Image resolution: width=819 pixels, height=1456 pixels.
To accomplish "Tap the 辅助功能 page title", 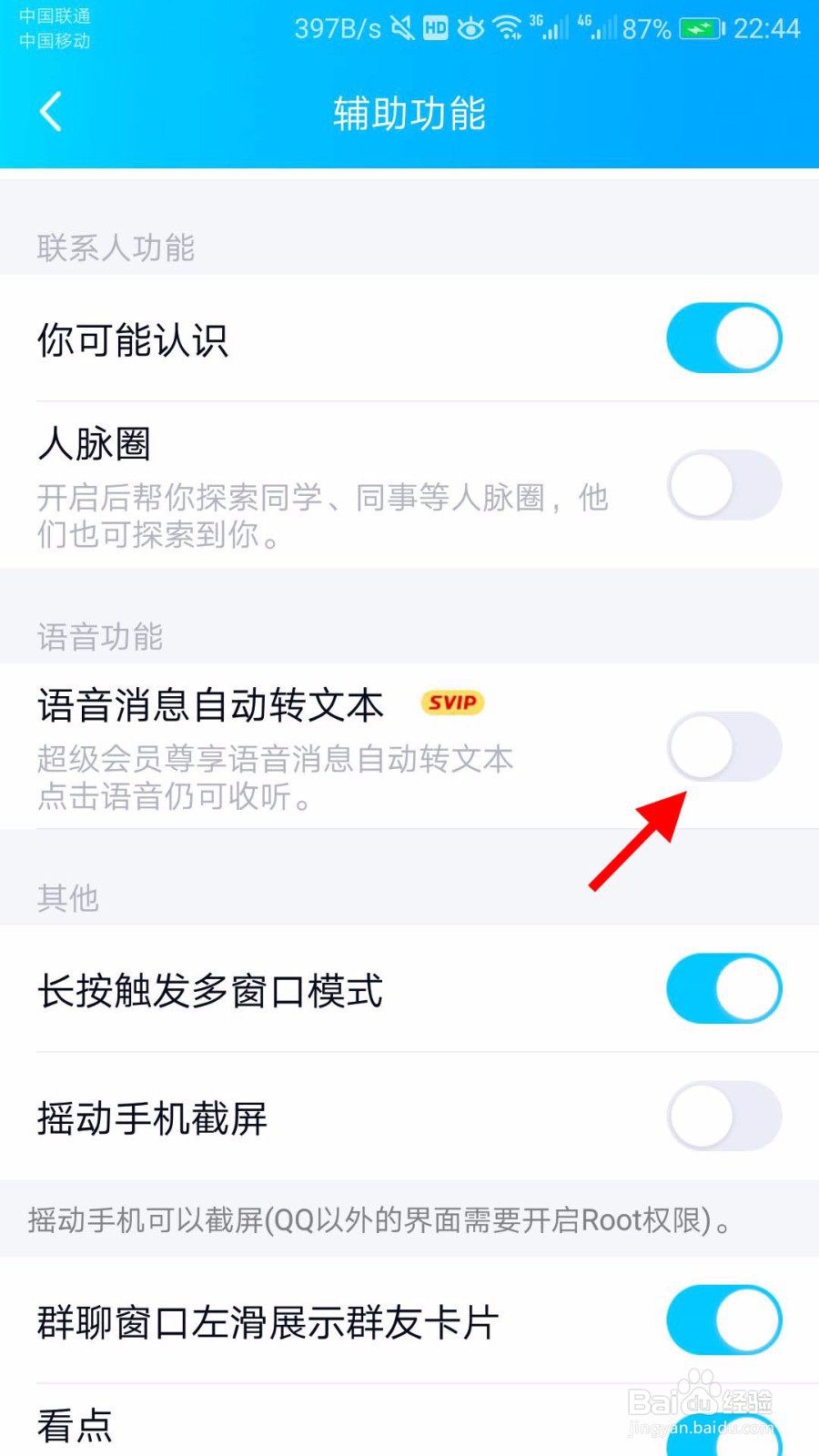I will (409, 112).
